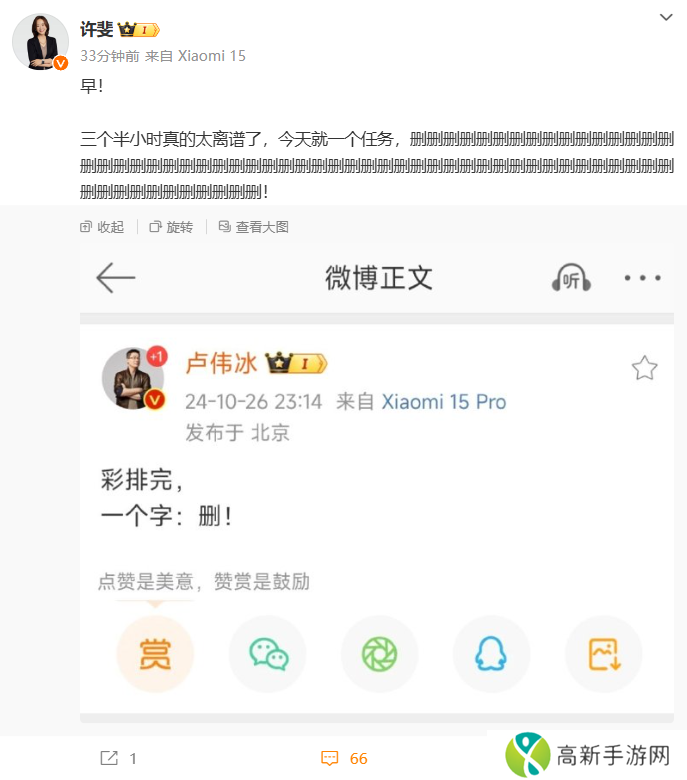
Task: Open the 66 comments
Action: pos(345,758)
